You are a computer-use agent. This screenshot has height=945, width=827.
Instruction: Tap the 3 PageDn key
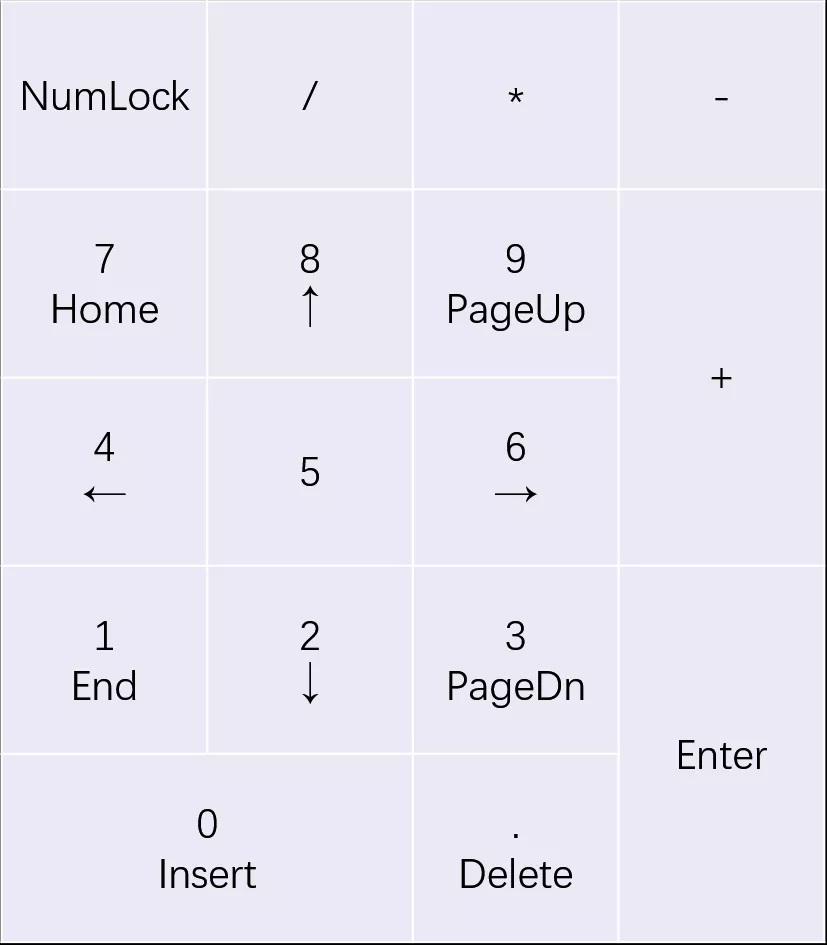[515, 660]
